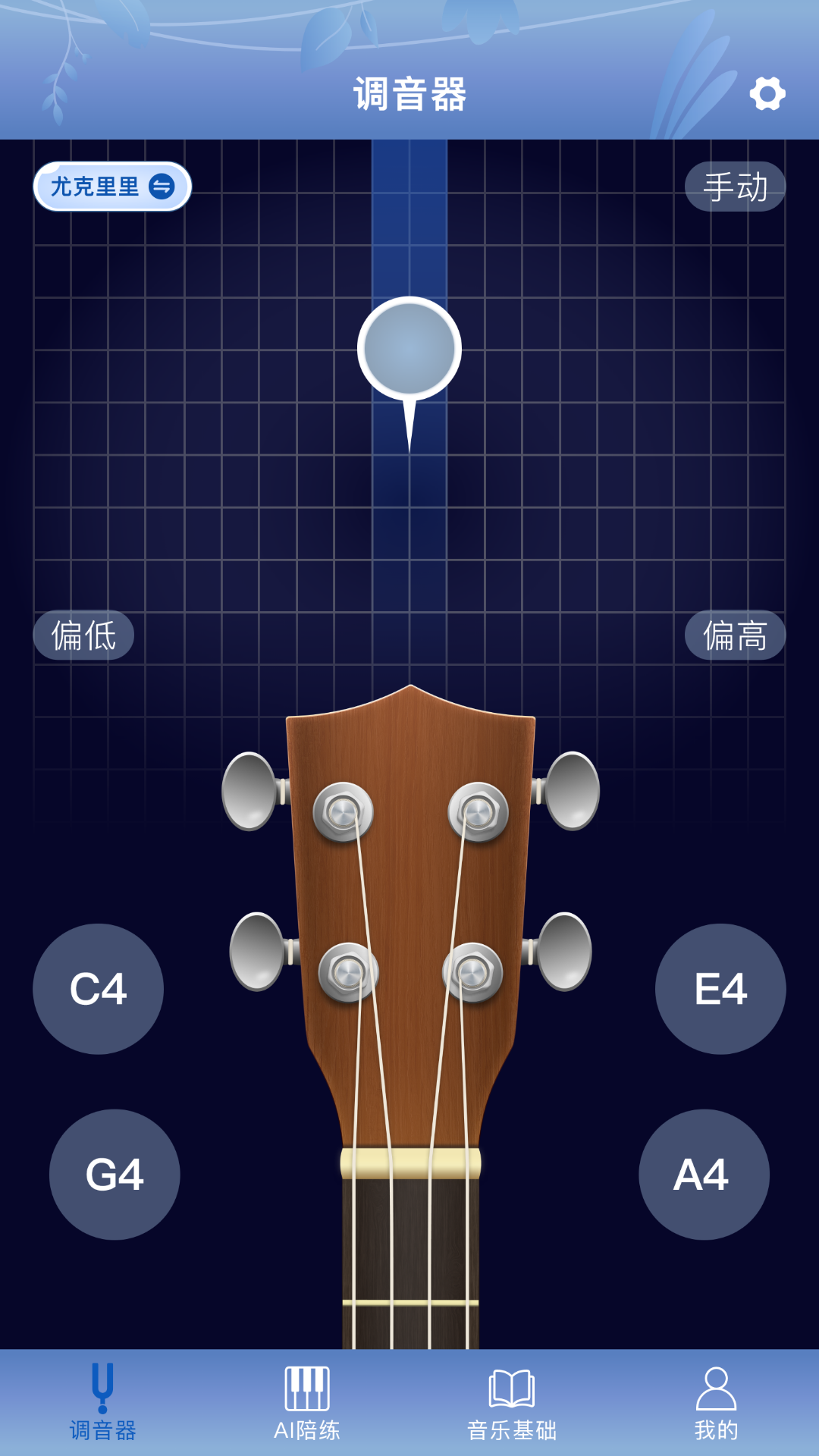This screenshot has height=1456, width=819.
Task: Open the 音乐基础 tab
Action: 512,1404
